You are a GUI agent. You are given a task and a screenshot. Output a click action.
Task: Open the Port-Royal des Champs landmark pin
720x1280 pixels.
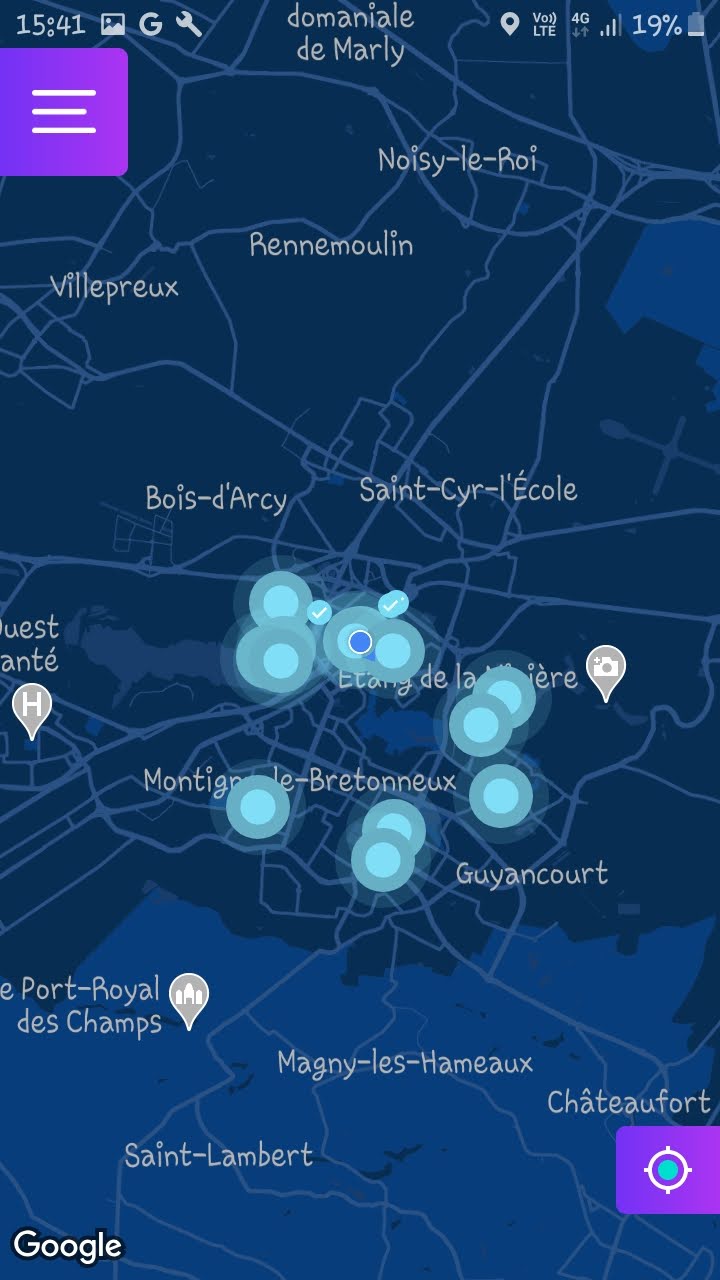(x=189, y=998)
